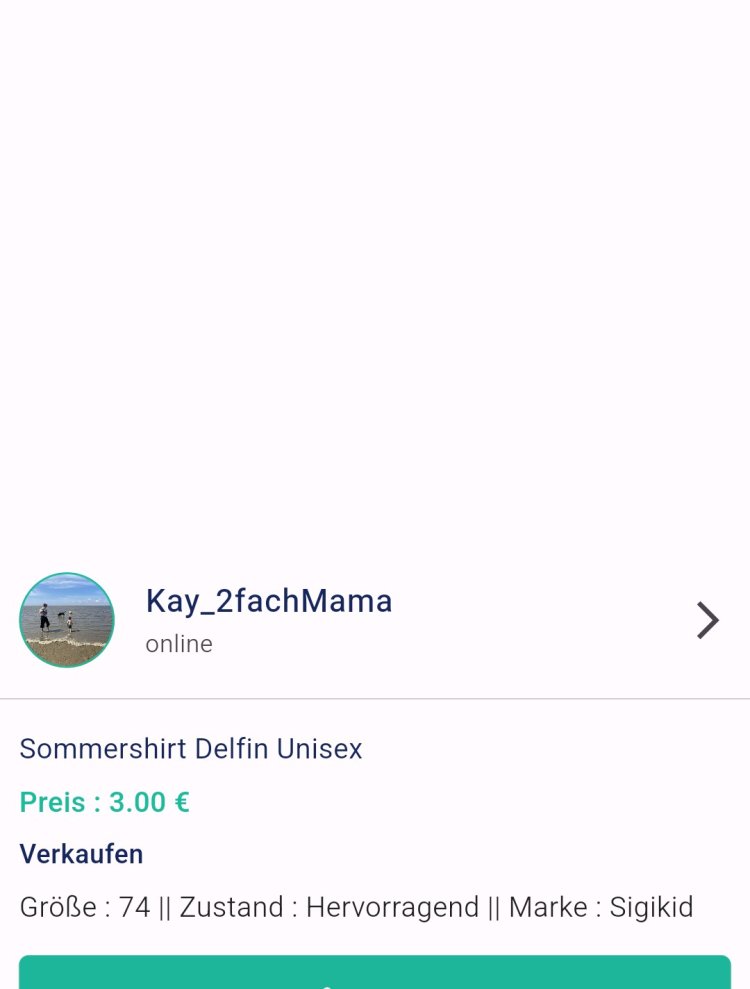Tap the chevron next to Kay_2fachMama
This screenshot has width=750, height=989.
[707, 620]
